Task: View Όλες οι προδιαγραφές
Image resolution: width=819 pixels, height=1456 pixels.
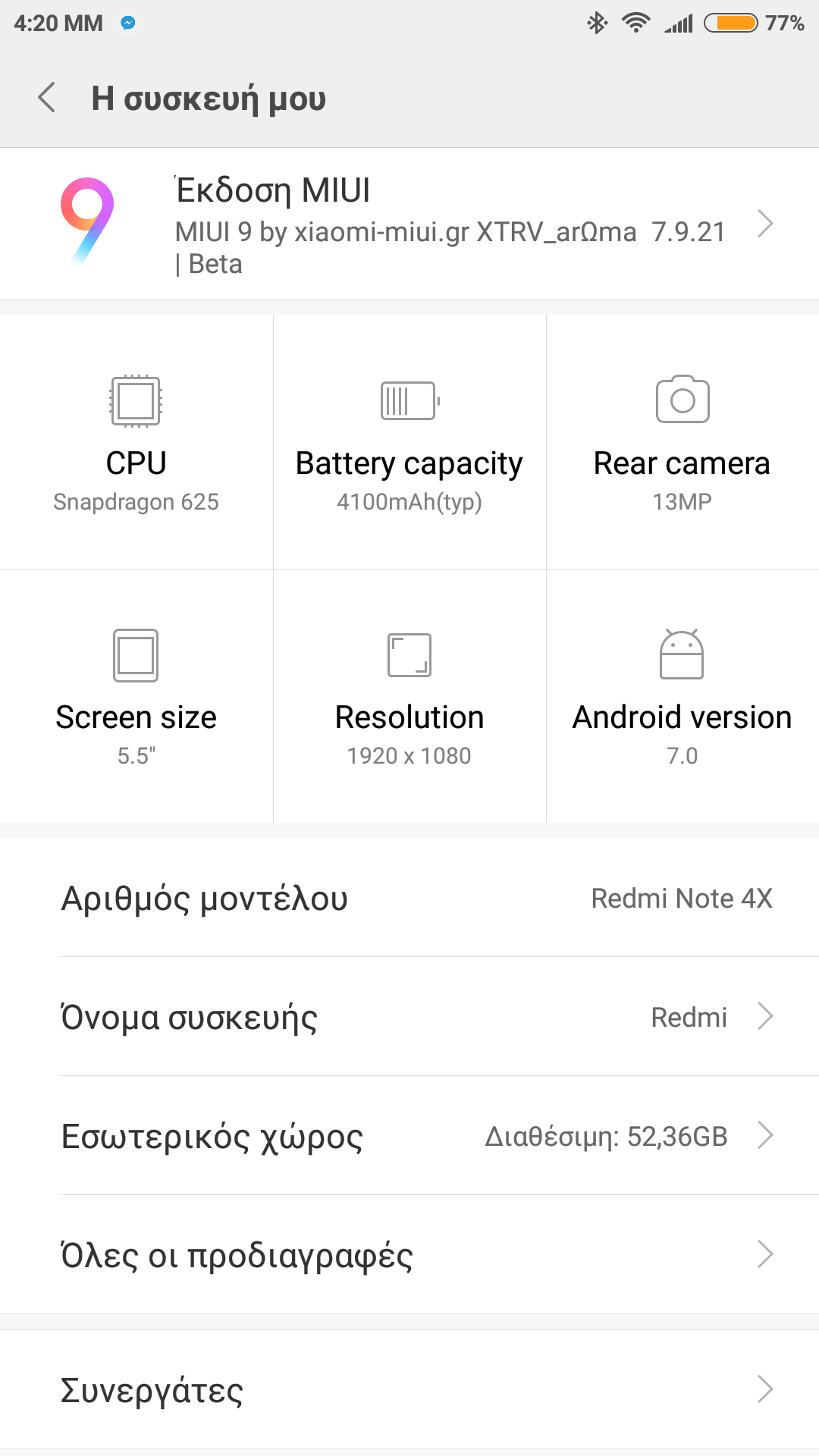Action: 409,1255
